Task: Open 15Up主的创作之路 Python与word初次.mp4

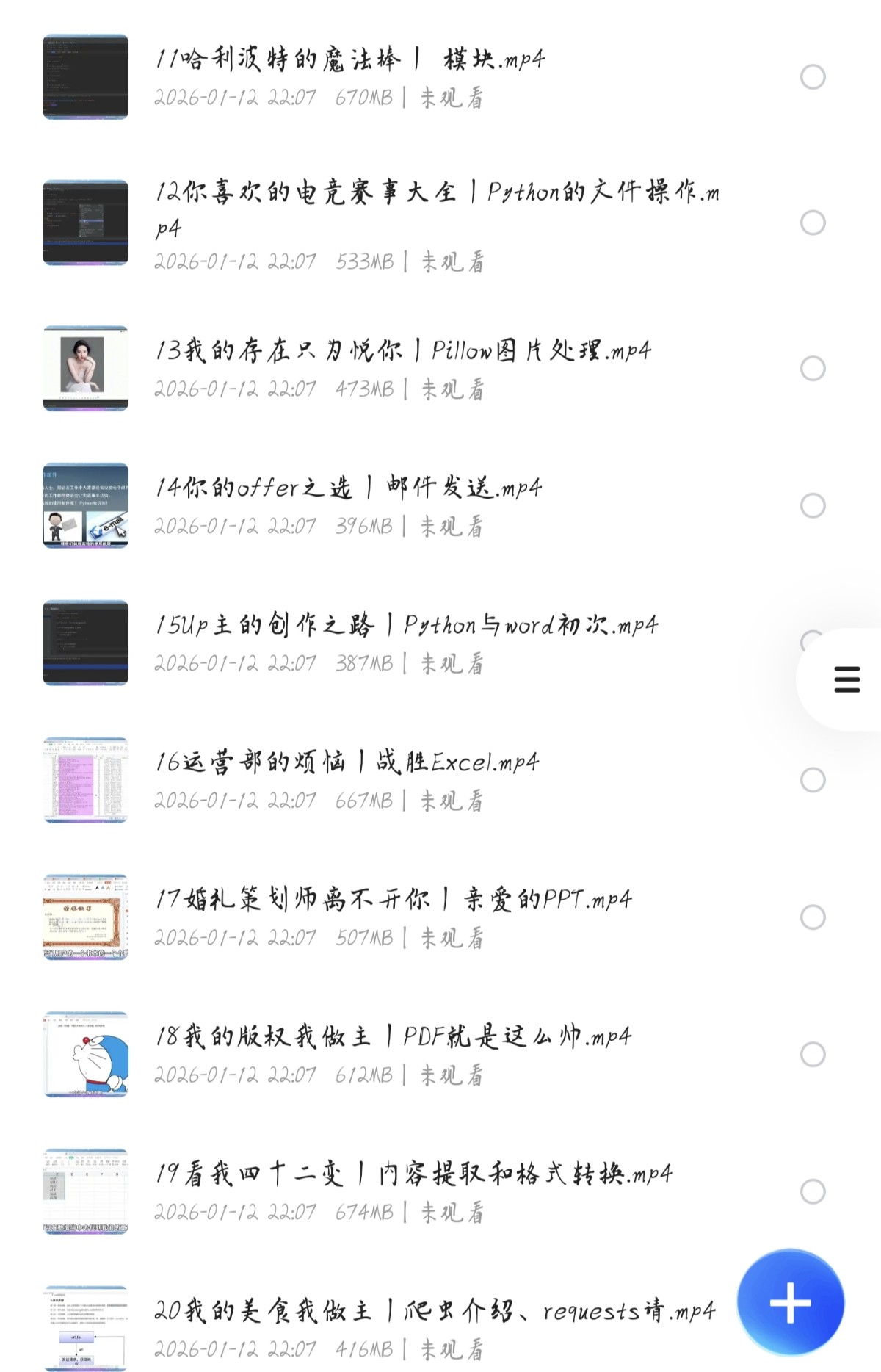Action: [x=406, y=625]
